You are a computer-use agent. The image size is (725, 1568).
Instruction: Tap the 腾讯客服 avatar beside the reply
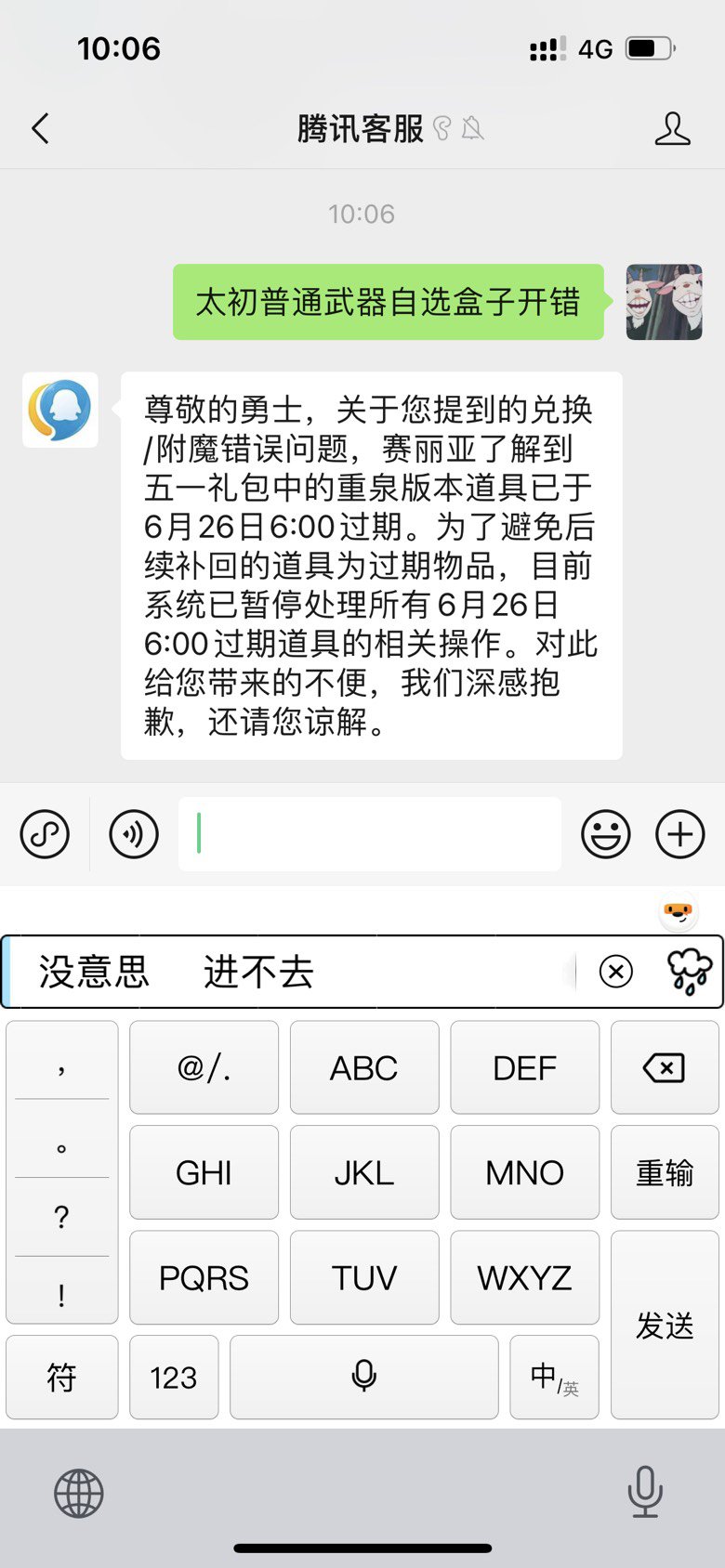[x=60, y=410]
